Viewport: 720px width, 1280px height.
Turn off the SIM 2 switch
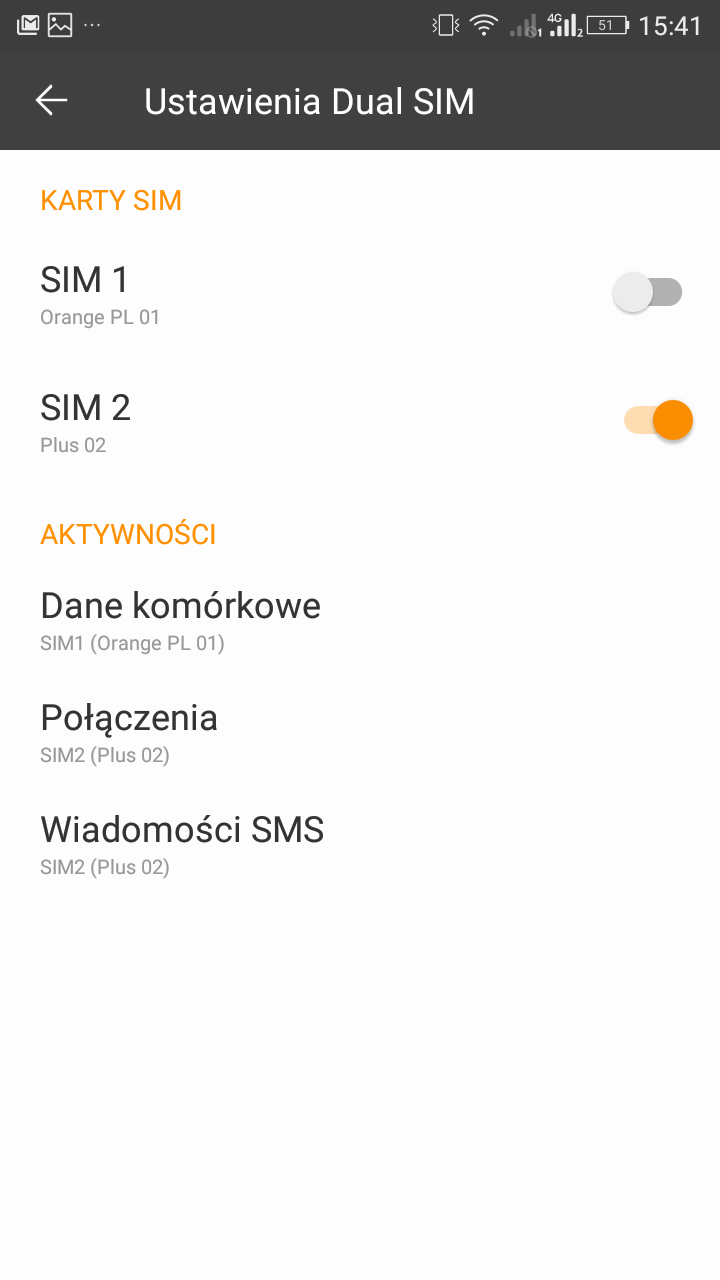(657, 420)
